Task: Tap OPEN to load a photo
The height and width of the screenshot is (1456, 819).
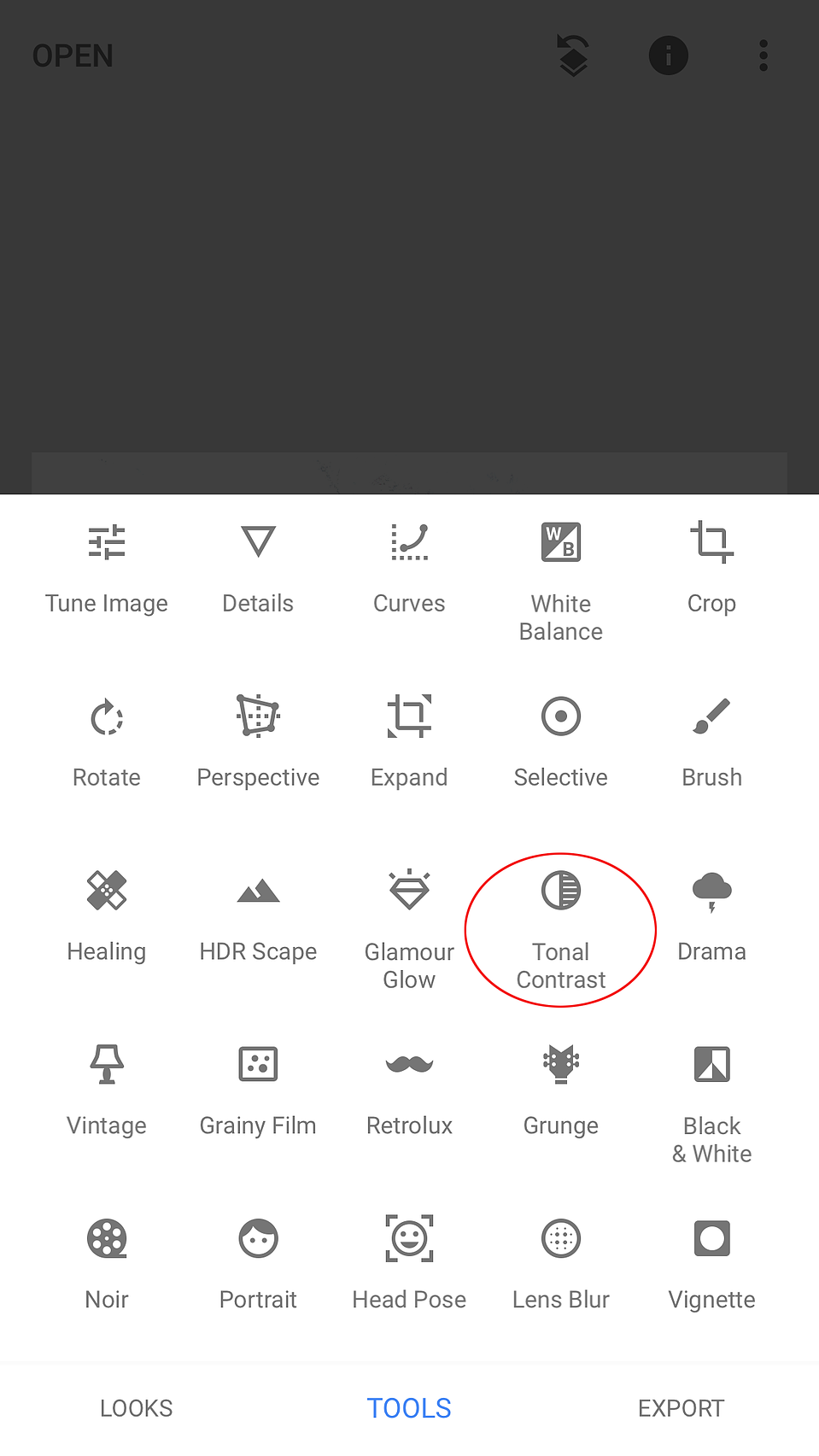Action: click(x=73, y=56)
